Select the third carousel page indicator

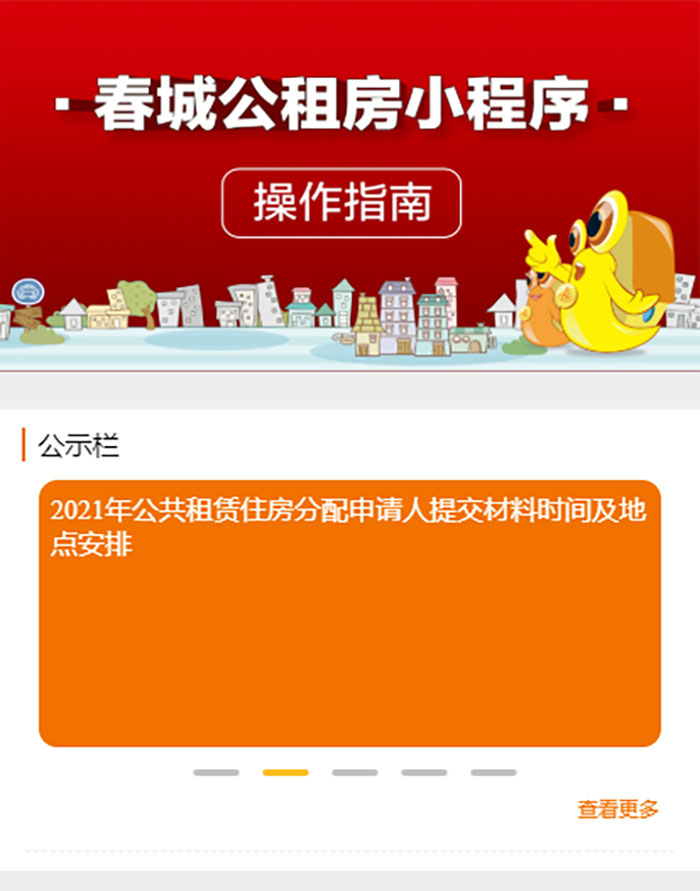coord(355,772)
